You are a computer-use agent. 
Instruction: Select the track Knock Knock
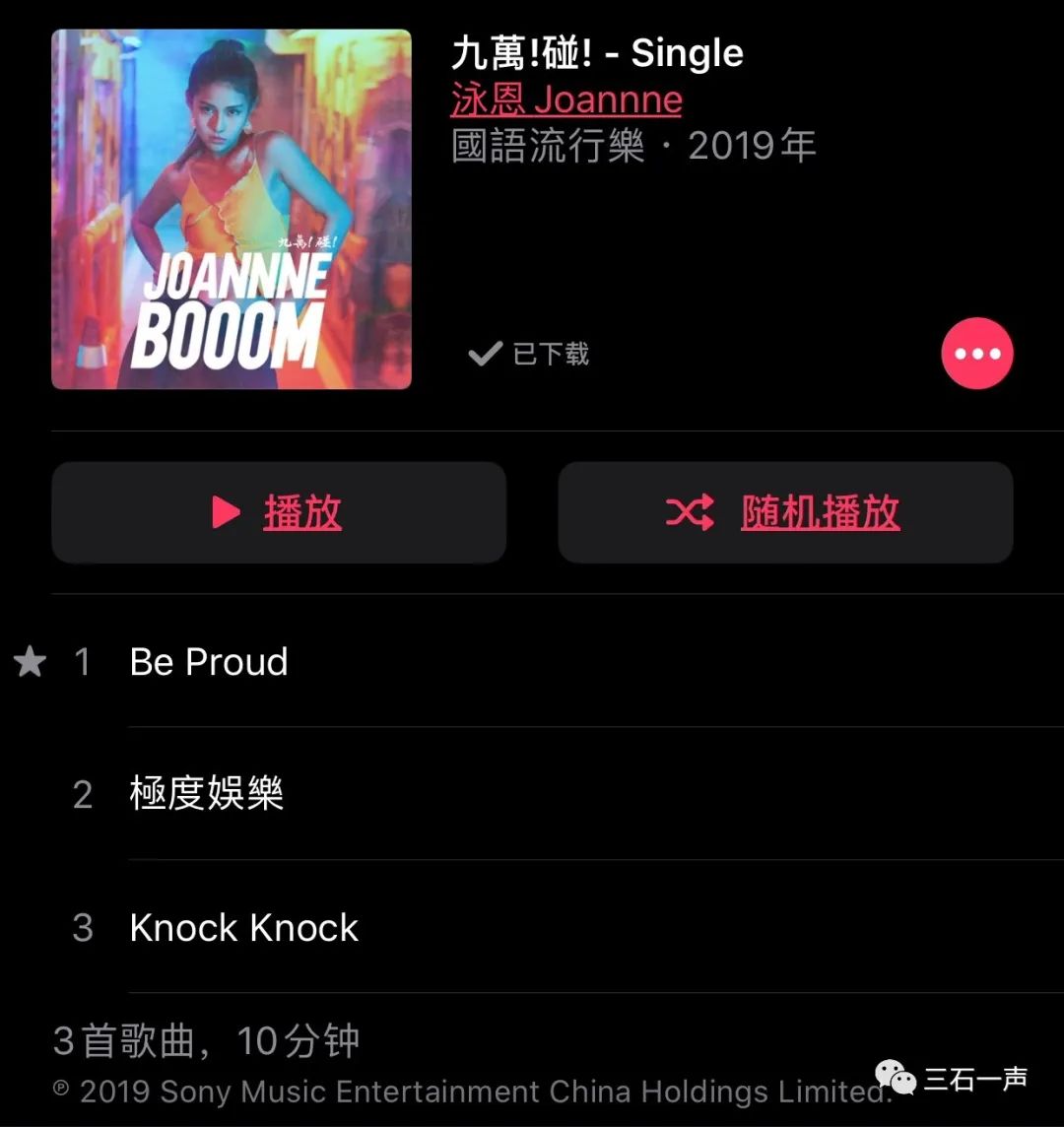pos(242,927)
